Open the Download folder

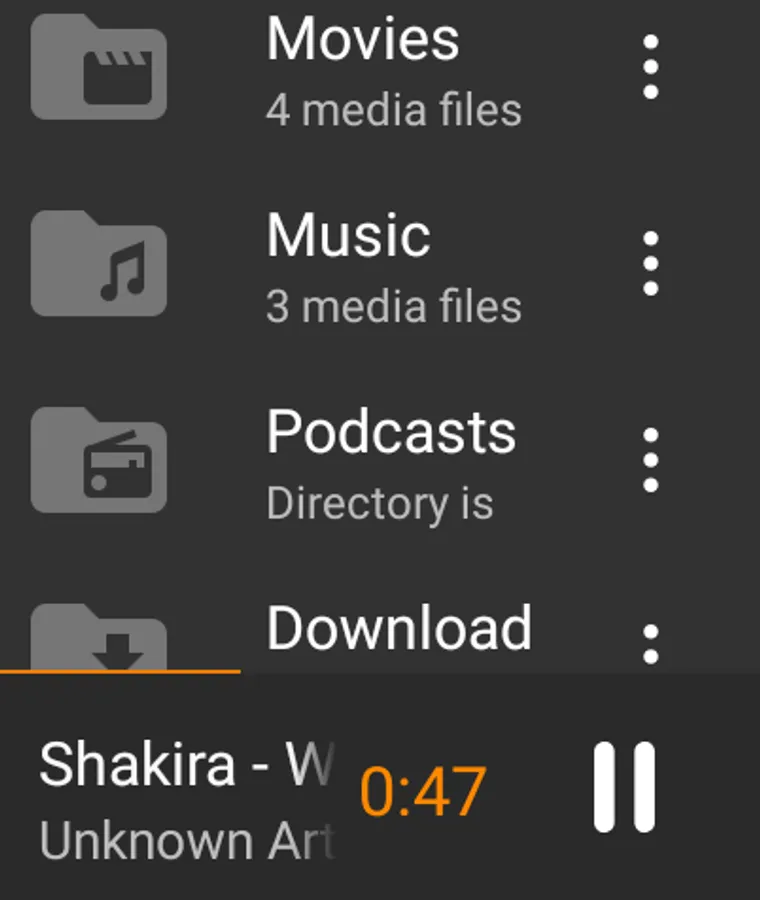click(398, 629)
